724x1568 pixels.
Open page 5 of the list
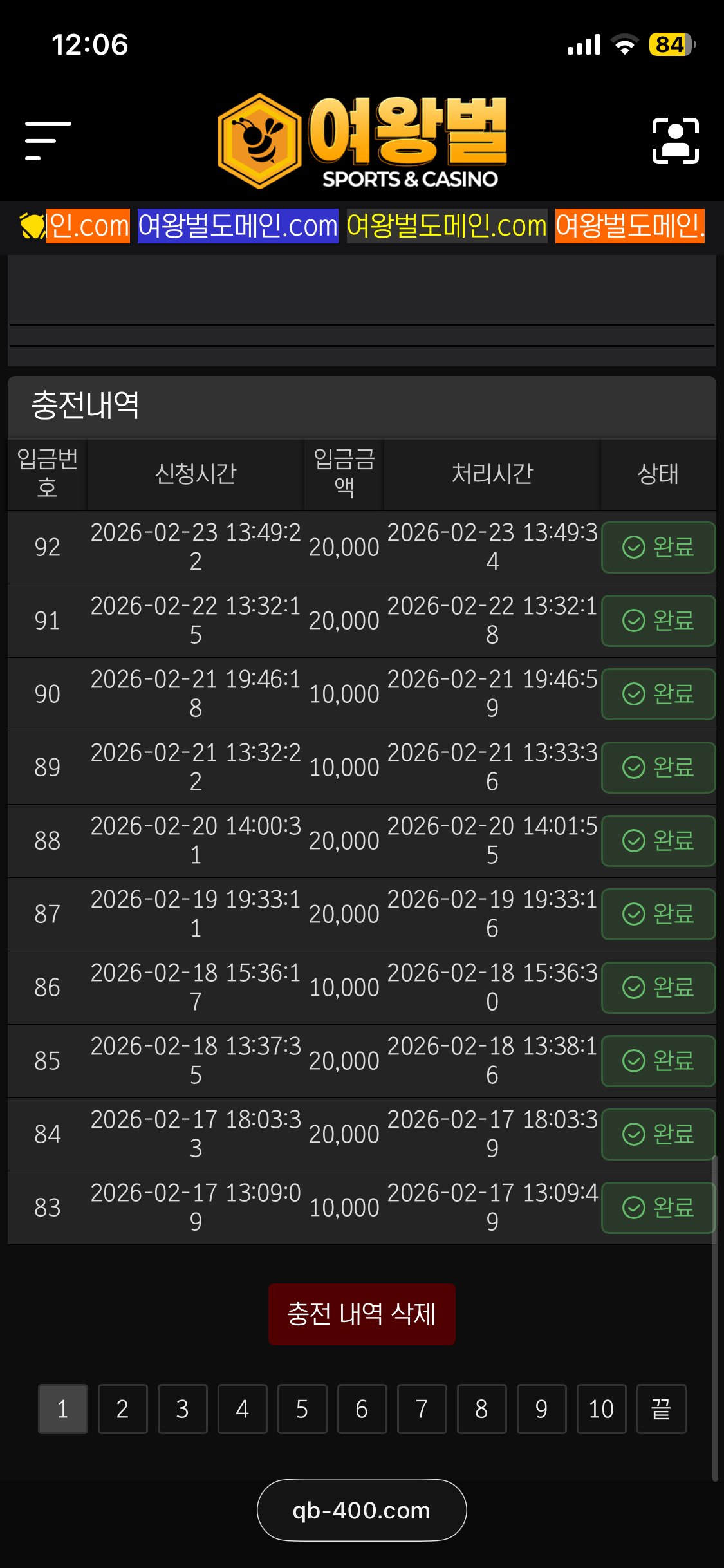pos(302,1409)
